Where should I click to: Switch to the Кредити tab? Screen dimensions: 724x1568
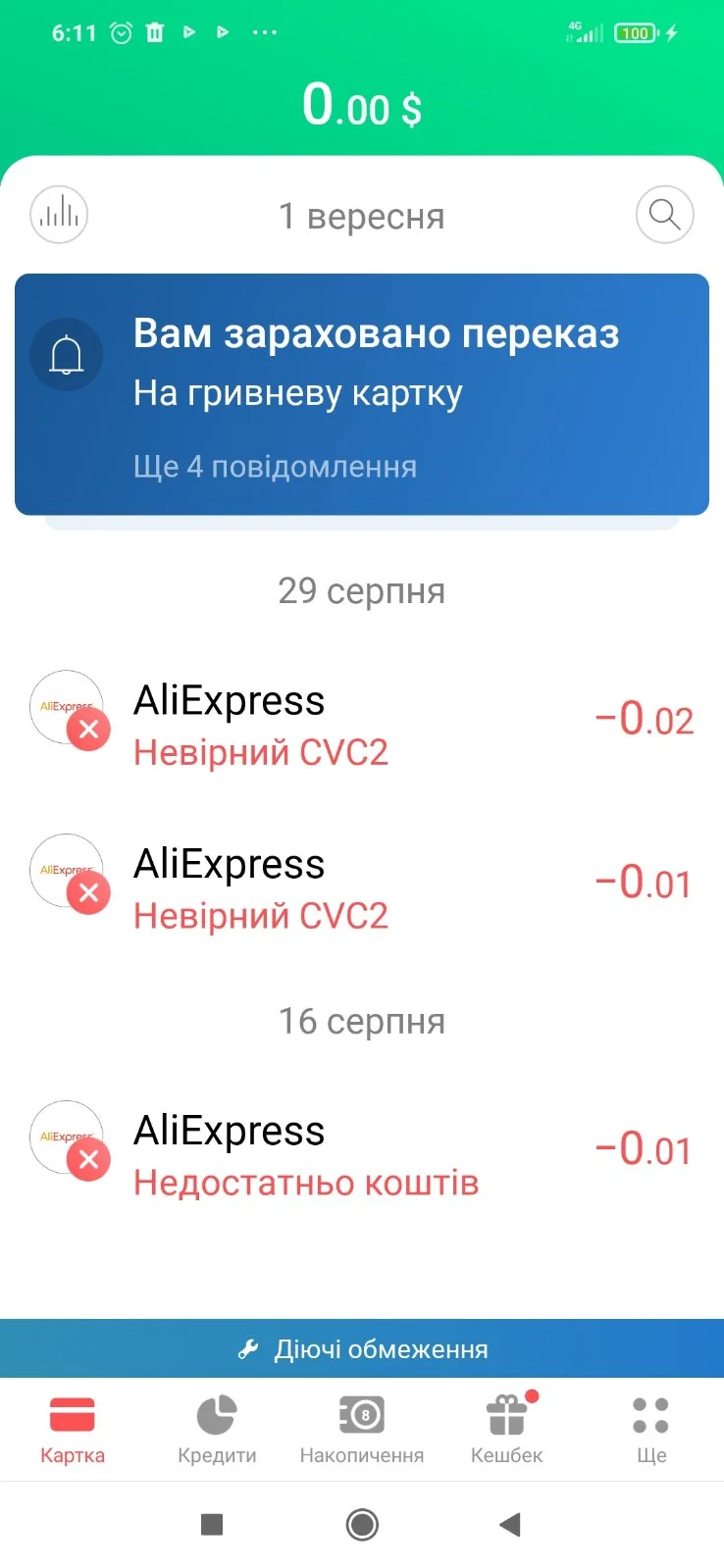(x=217, y=1431)
